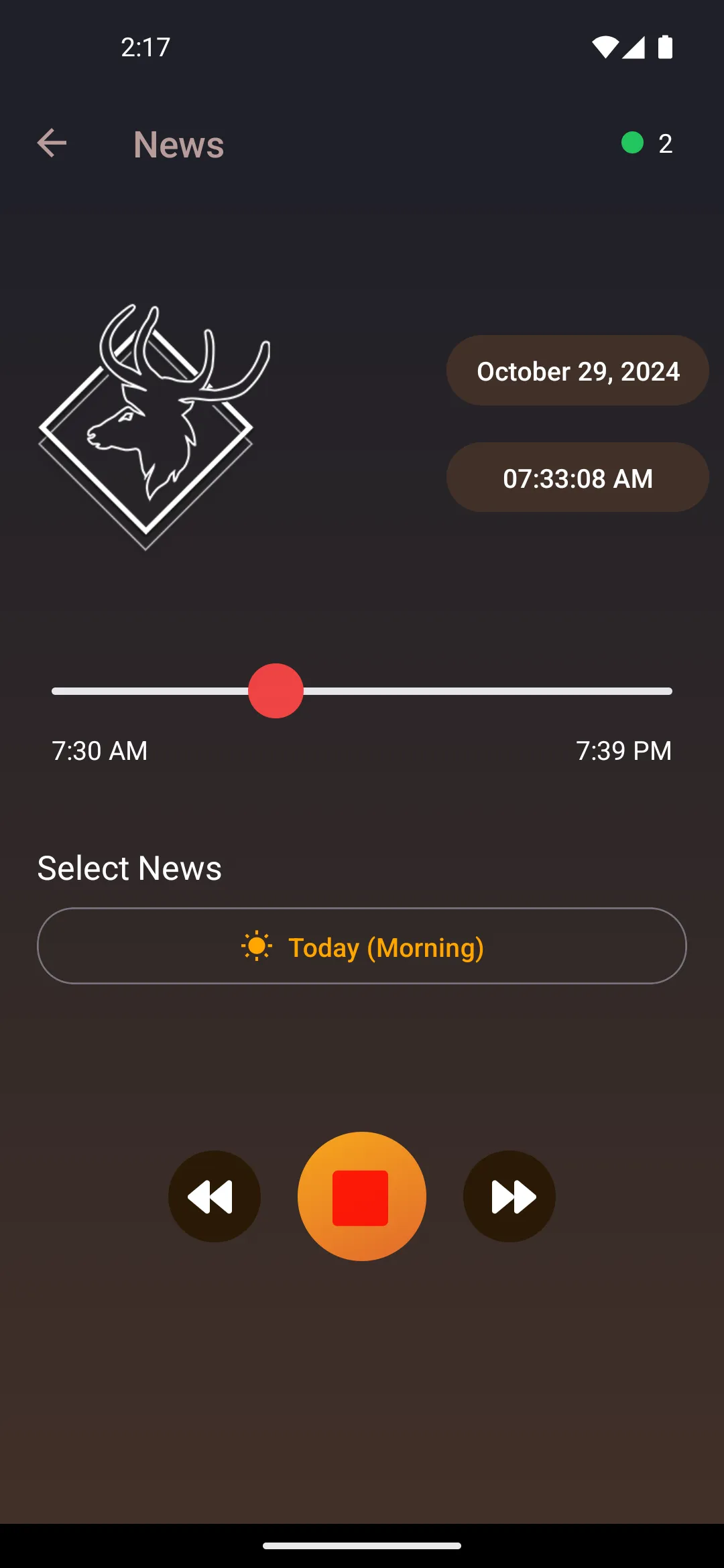Stop the news playback
Screen dimensions: 724x1568
click(361, 1197)
